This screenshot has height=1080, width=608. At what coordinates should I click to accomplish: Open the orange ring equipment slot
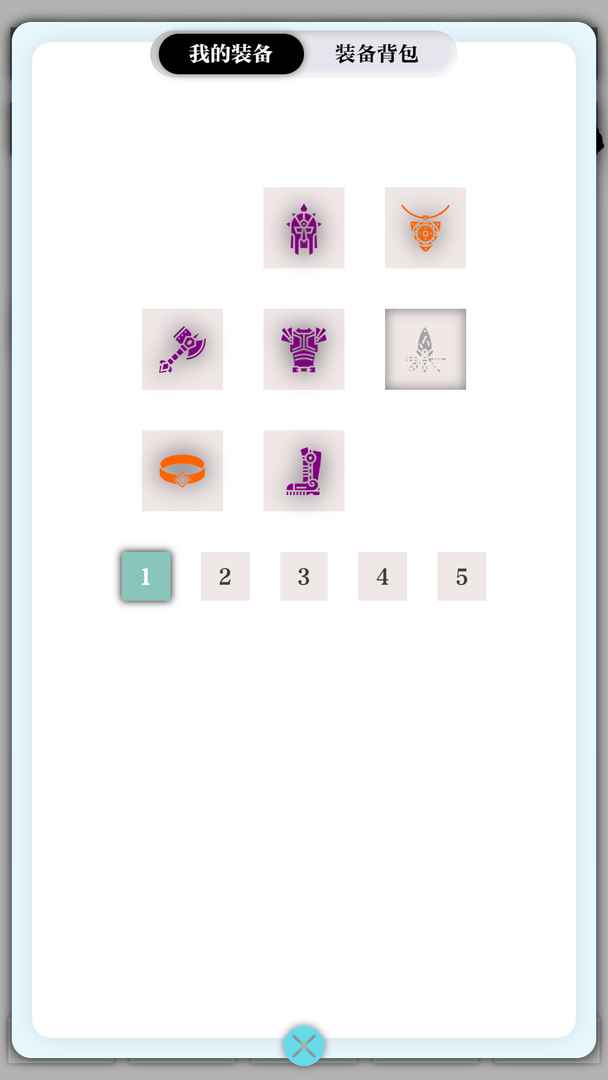coord(182,470)
